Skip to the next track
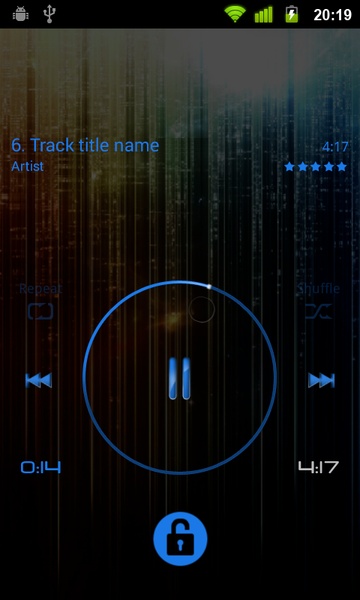 tap(321, 380)
